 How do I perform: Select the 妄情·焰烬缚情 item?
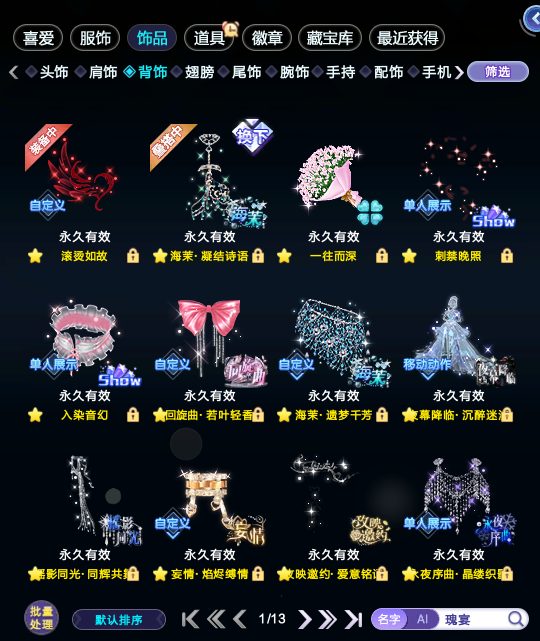pyautogui.click(x=209, y=517)
